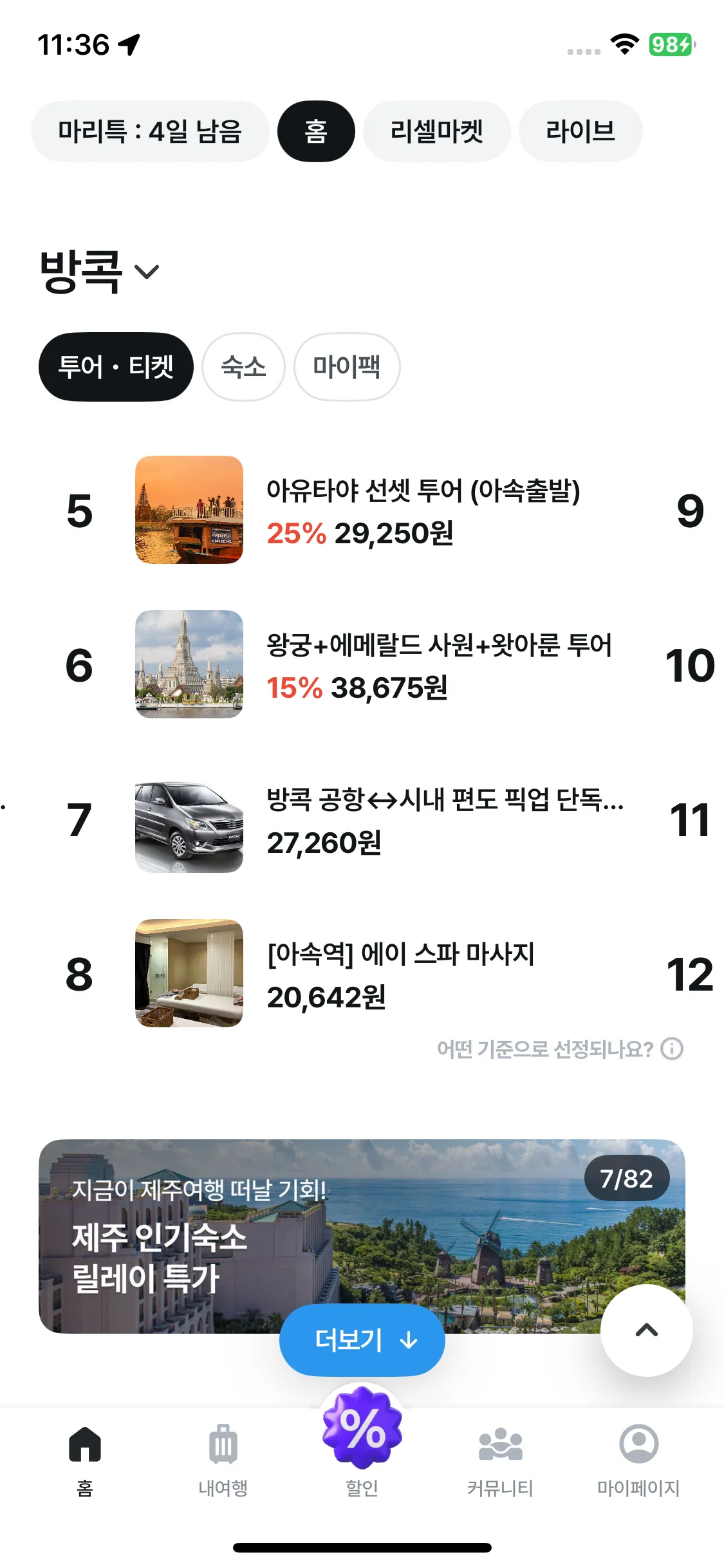Open the 마리트 : 4일 남음 chip

[149, 131]
